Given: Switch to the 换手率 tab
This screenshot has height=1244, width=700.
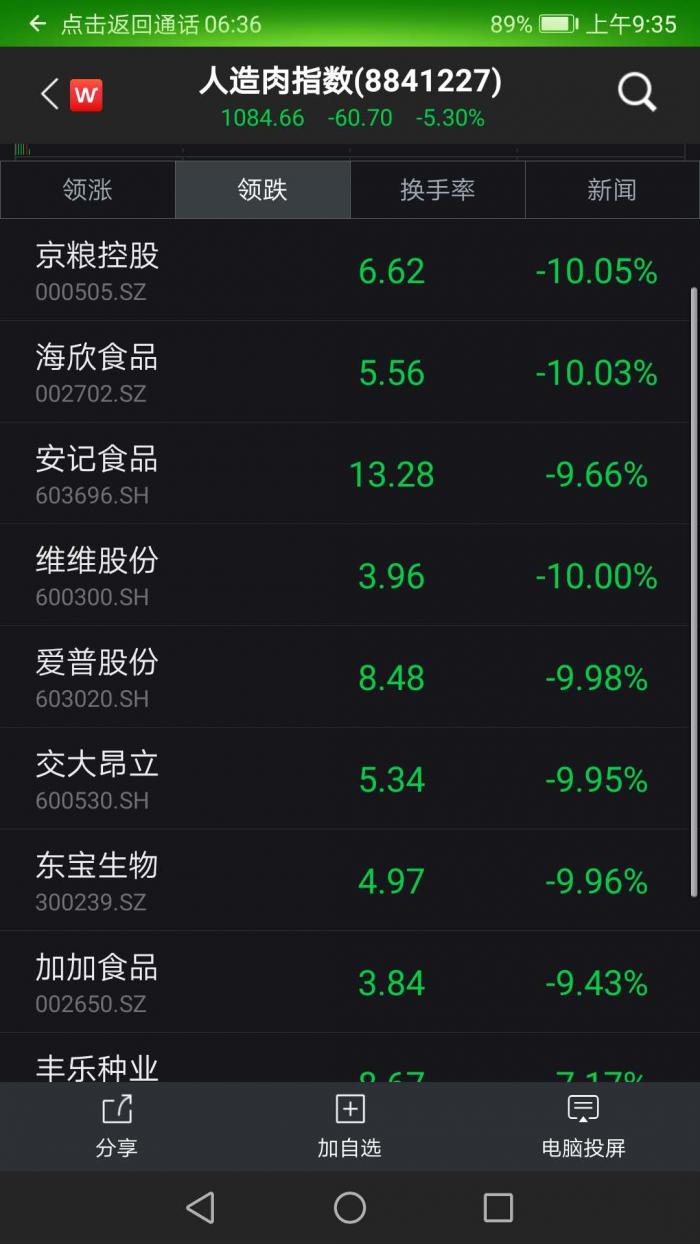Looking at the screenshot, I should point(438,190).
